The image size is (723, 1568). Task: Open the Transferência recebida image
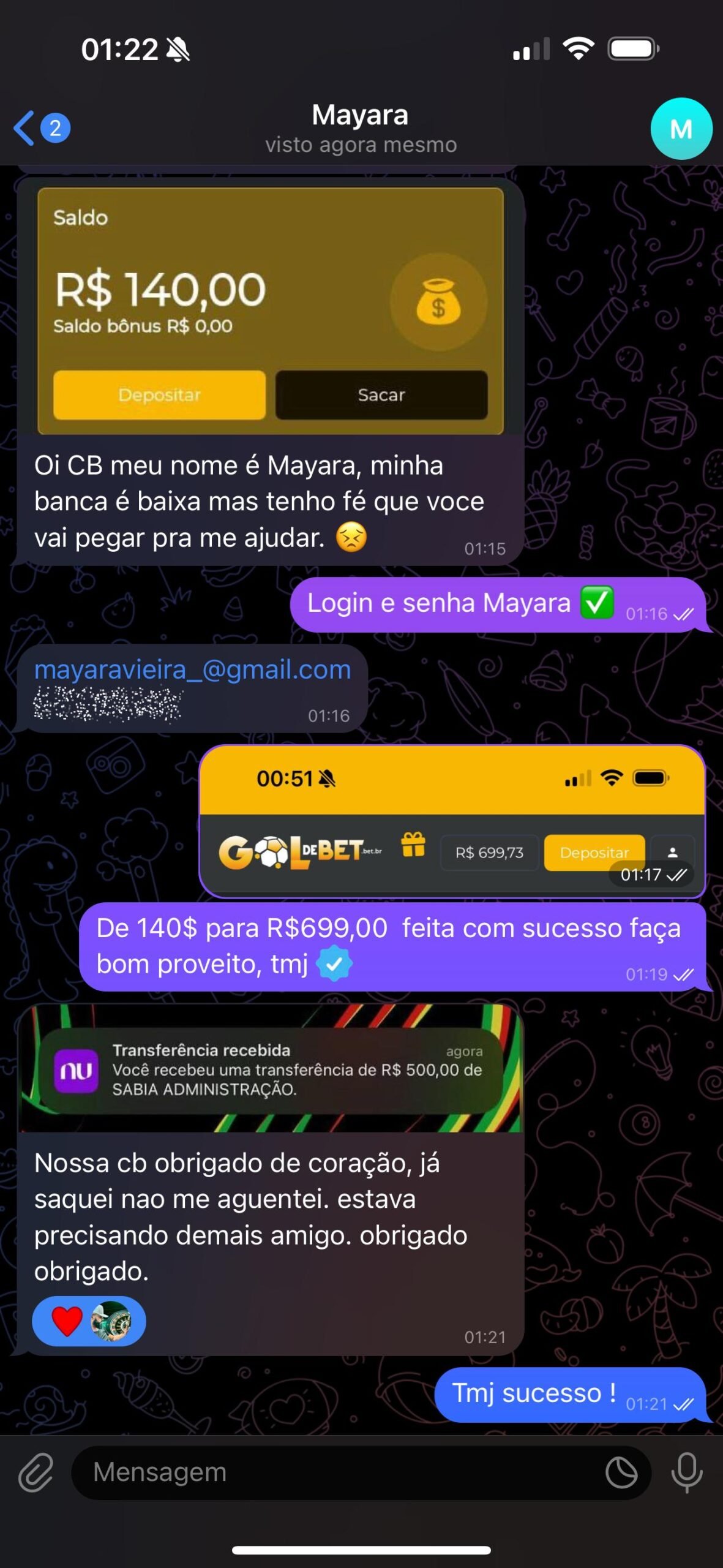[270, 1069]
